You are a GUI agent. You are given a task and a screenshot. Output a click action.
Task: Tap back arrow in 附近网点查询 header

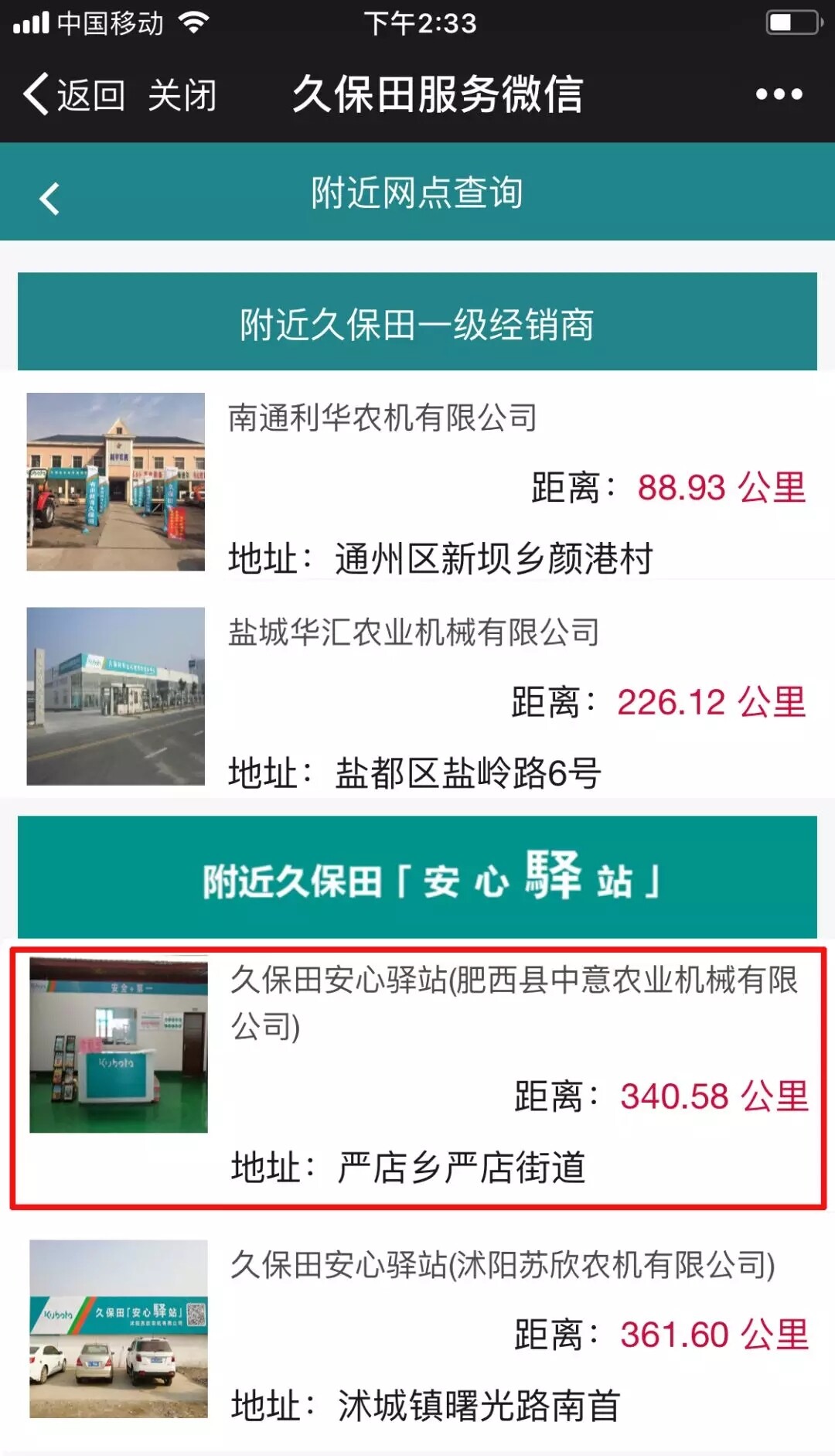tap(49, 198)
